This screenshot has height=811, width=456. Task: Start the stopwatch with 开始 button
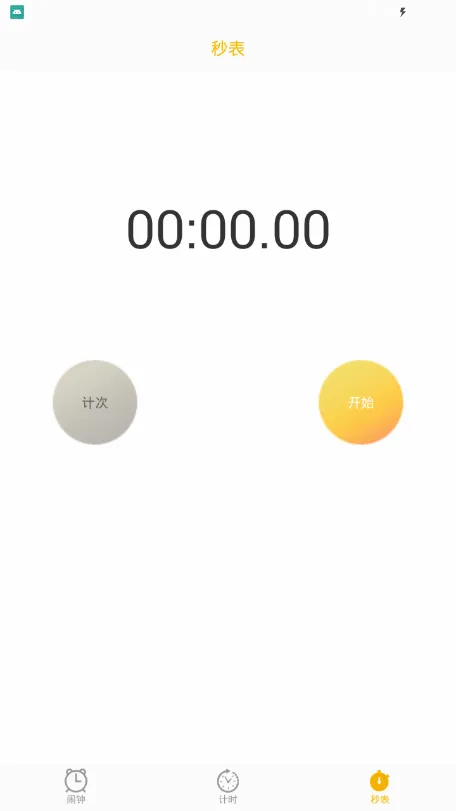[x=361, y=402]
